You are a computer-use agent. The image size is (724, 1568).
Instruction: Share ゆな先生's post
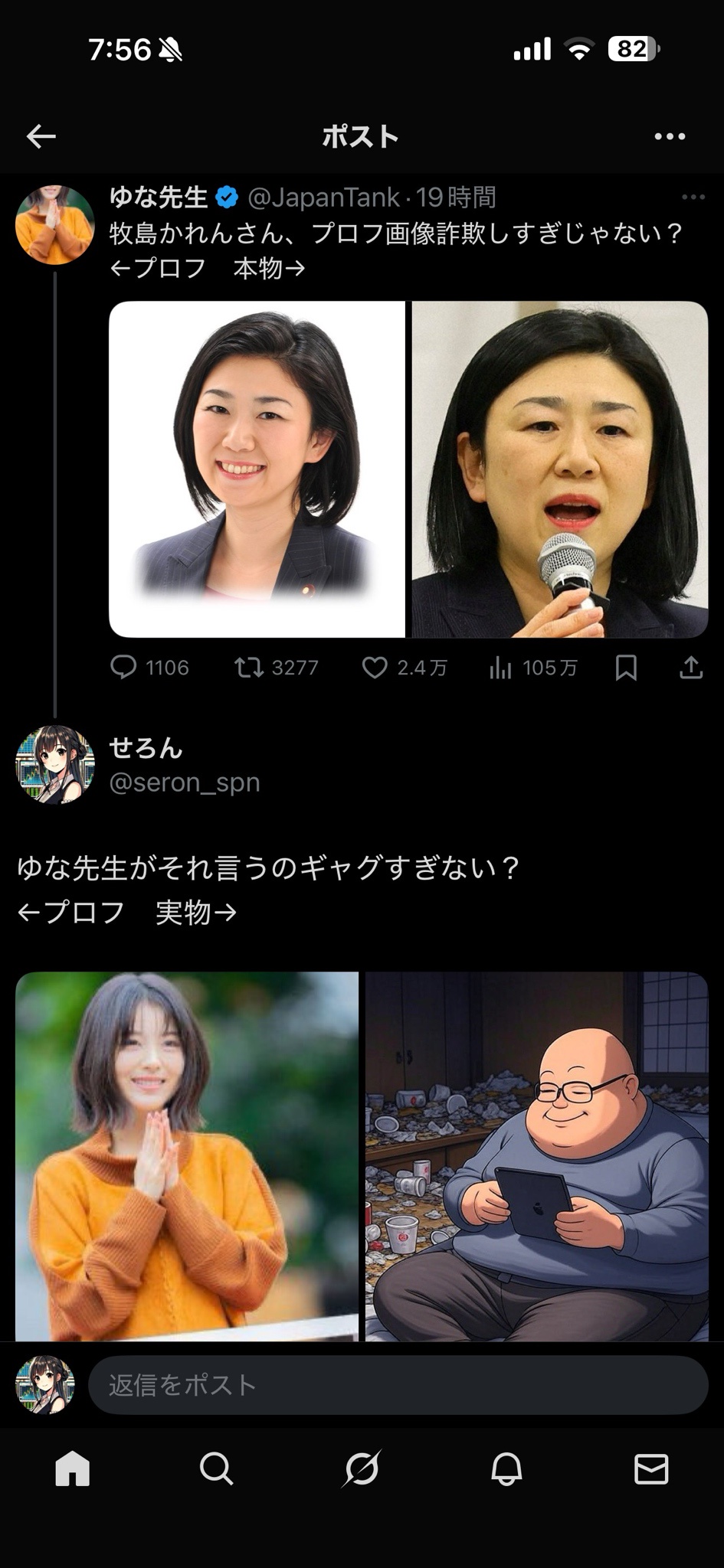point(690,668)
